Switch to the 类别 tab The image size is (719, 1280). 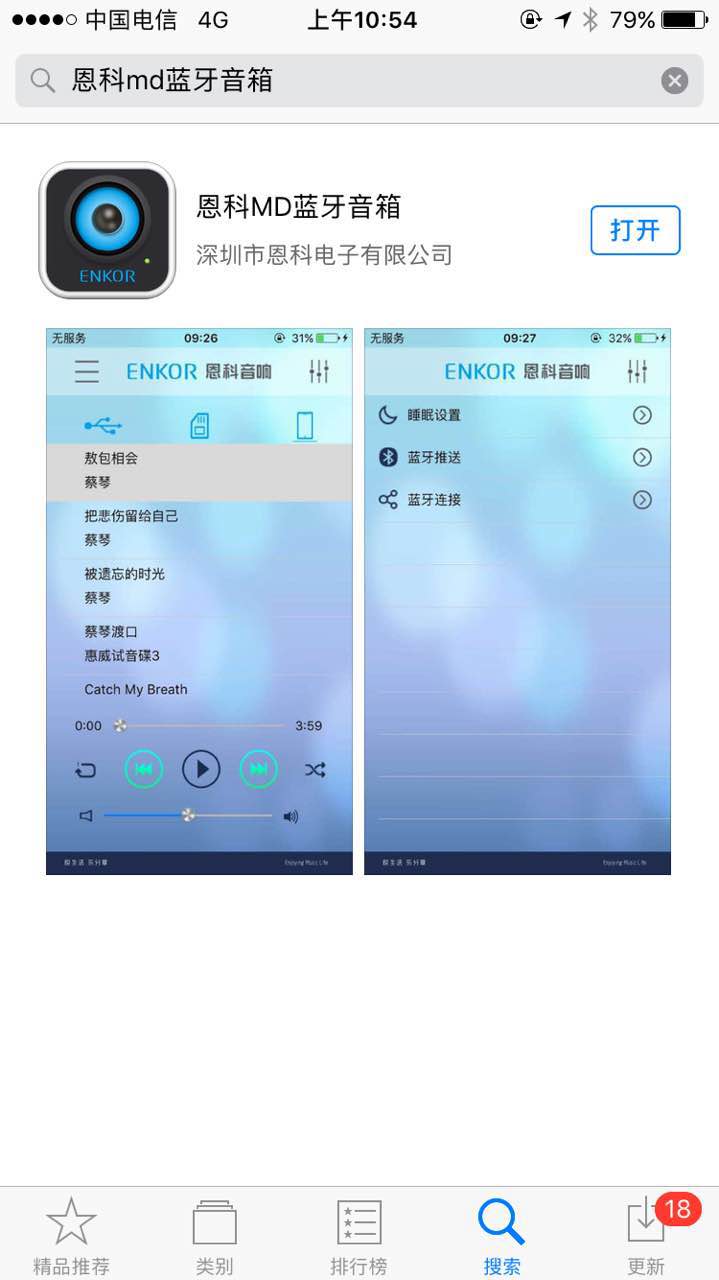click(214, 1235)
